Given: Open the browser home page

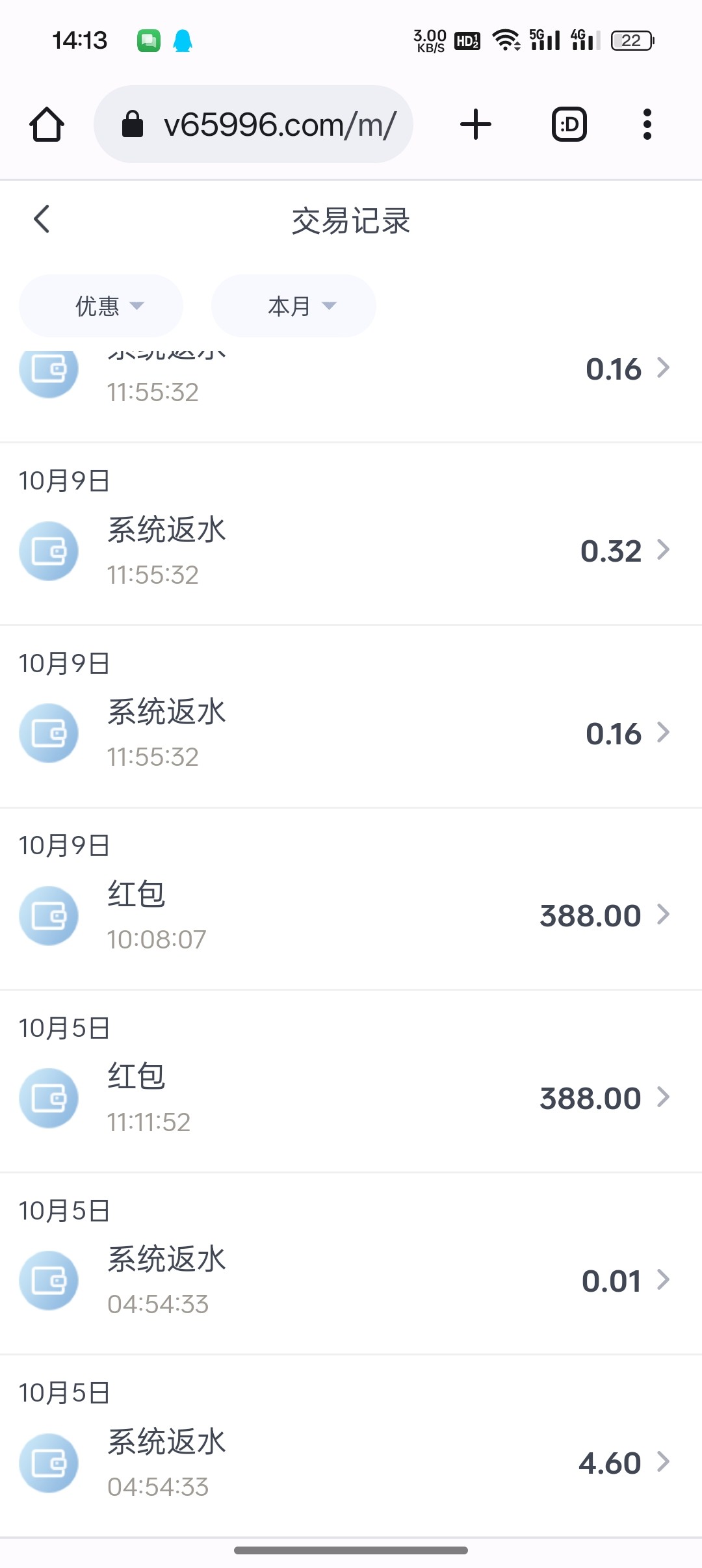Looking at the screenshot, I should pos(47,124).
